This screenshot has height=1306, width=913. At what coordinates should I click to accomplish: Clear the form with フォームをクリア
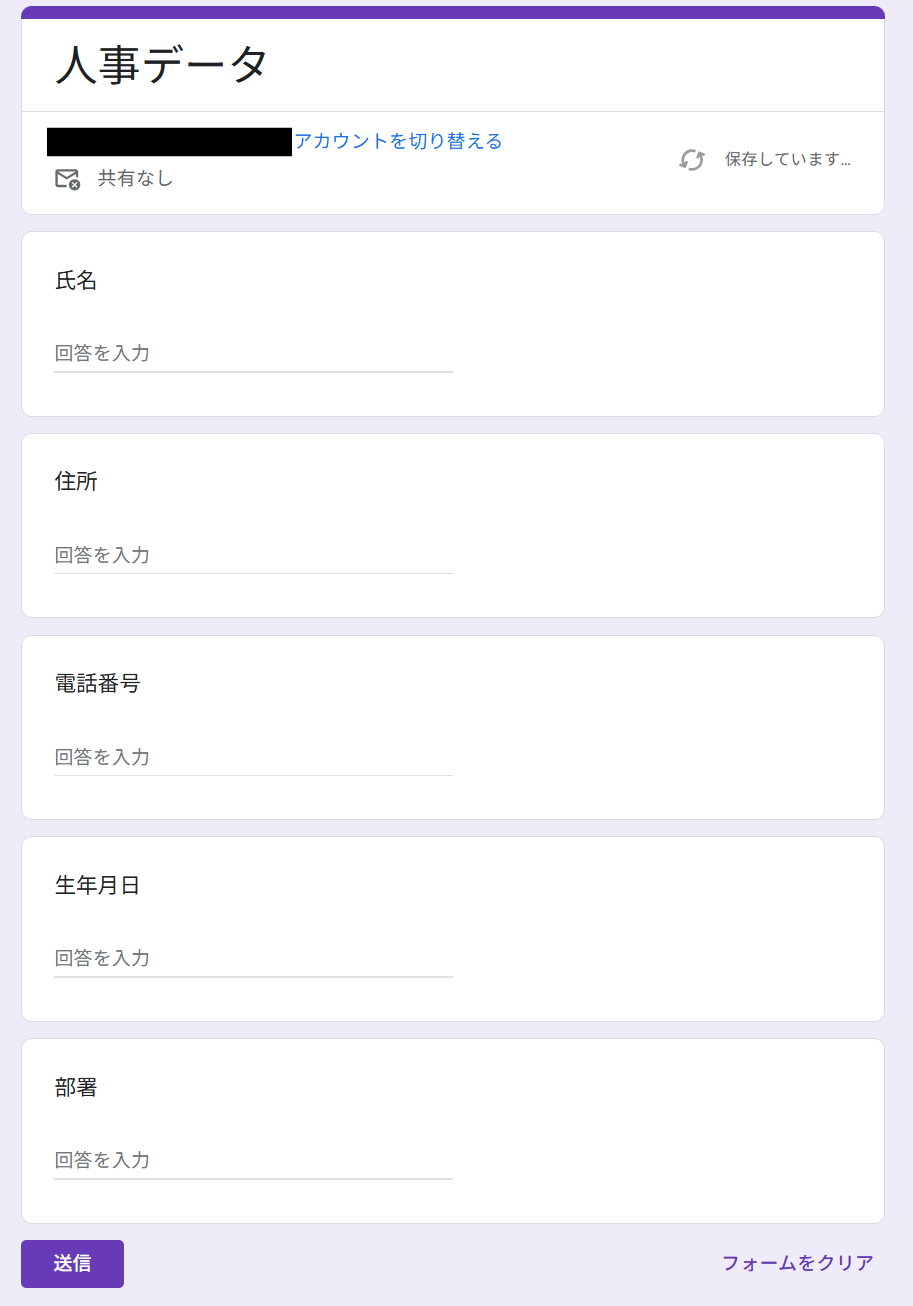797,1263
